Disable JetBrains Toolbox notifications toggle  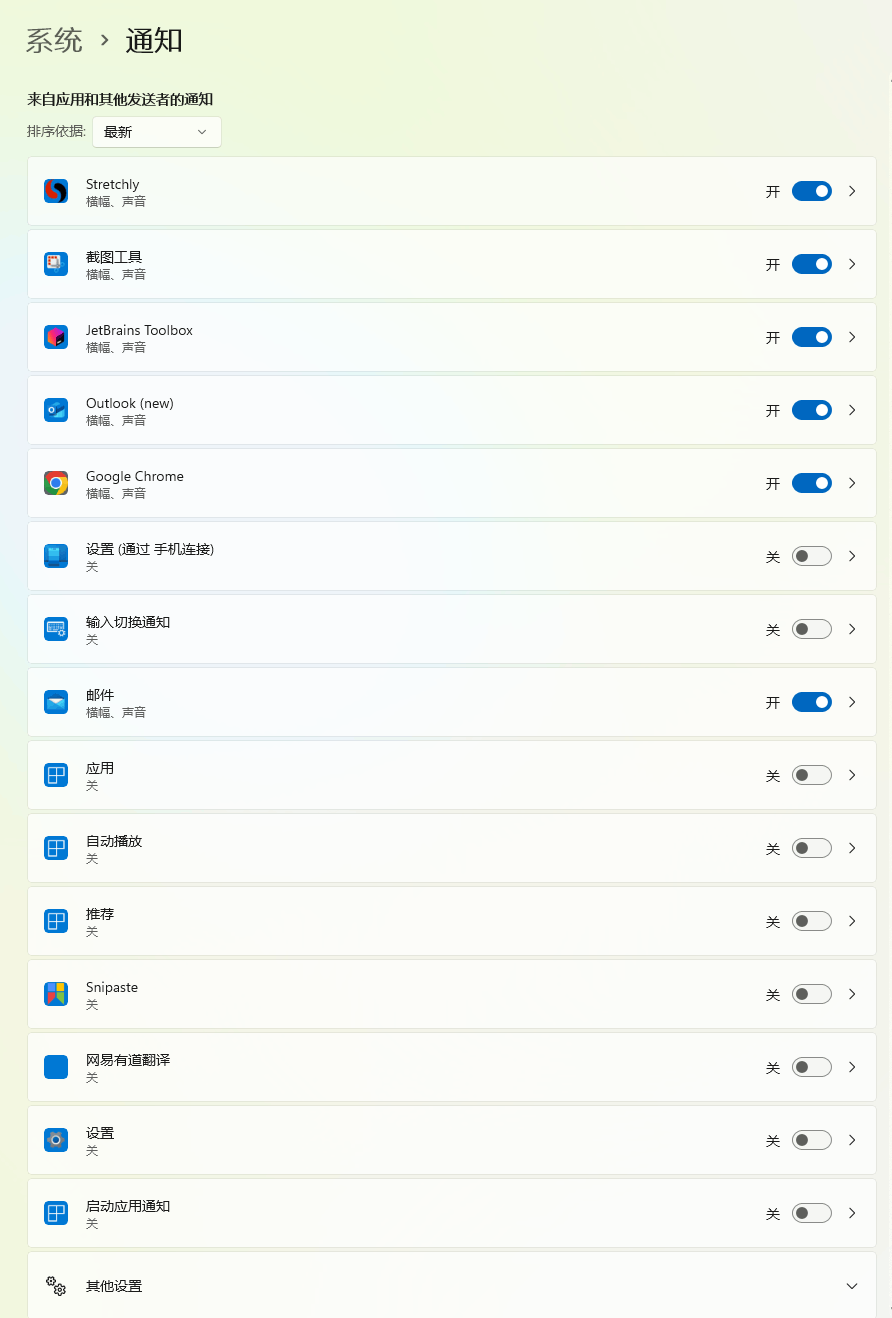point(811,337)
